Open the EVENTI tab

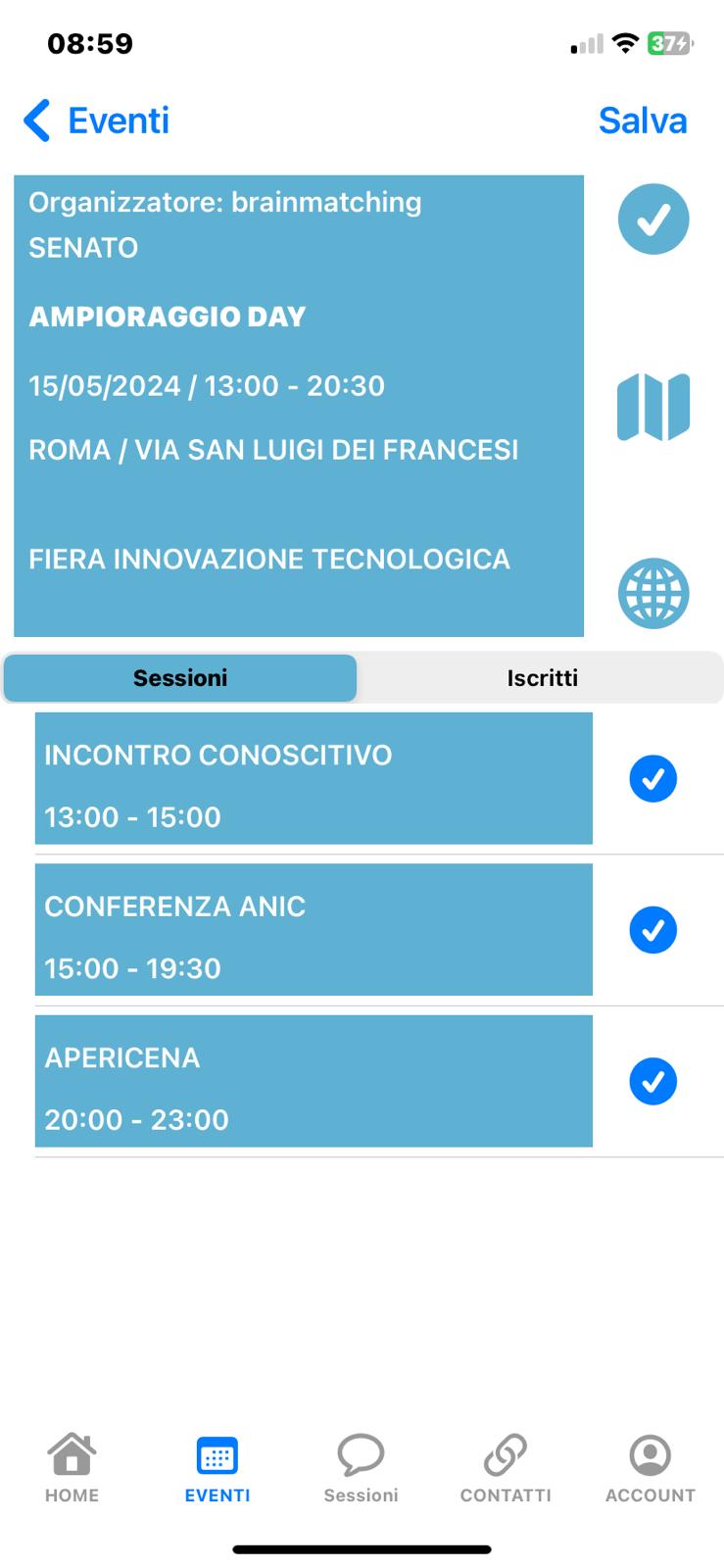[x=217, y=1468]
